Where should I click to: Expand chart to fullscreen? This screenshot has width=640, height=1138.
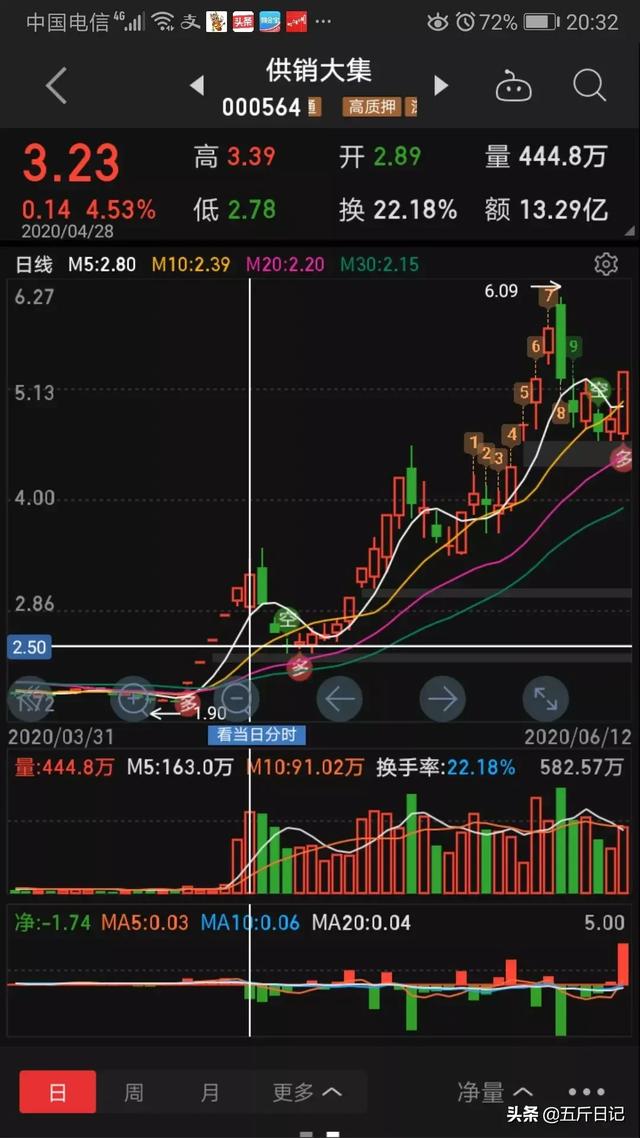click(546, 699)
